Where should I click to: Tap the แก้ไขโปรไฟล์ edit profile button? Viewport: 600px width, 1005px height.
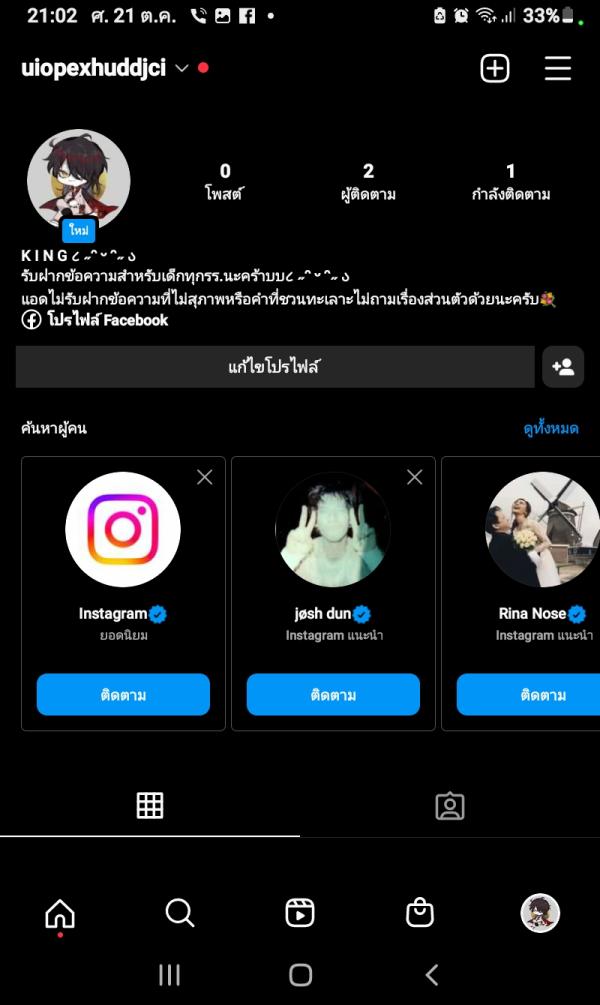275,367
